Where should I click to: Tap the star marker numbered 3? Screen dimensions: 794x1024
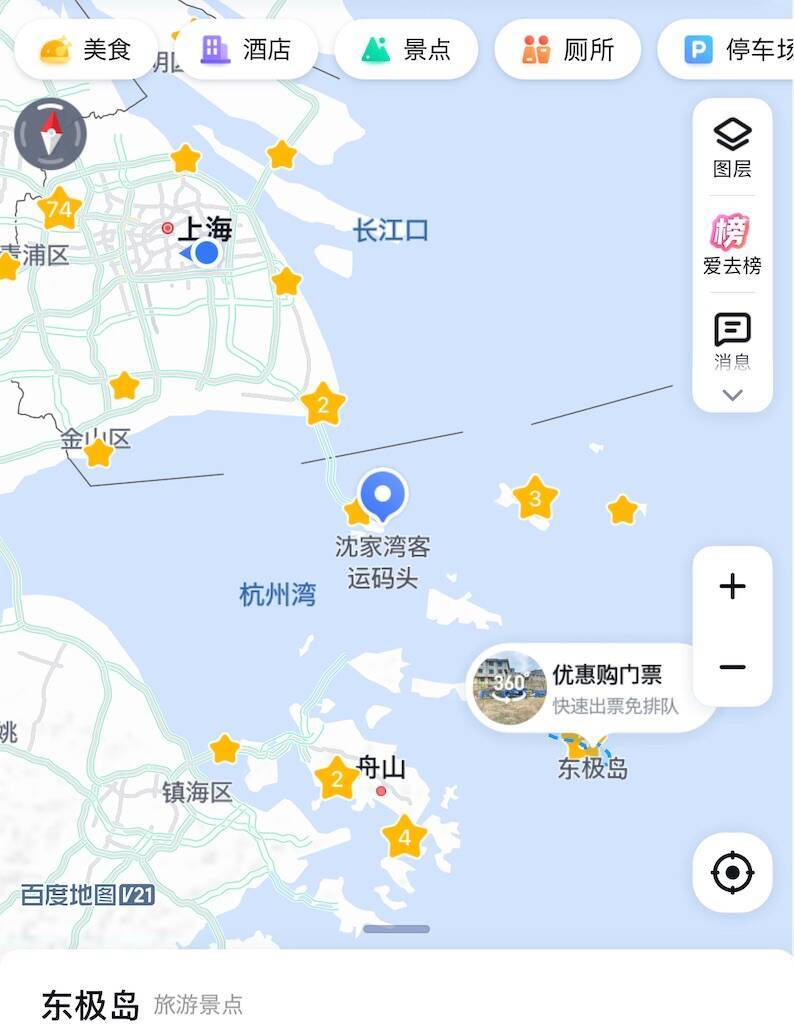click(535, 498)
